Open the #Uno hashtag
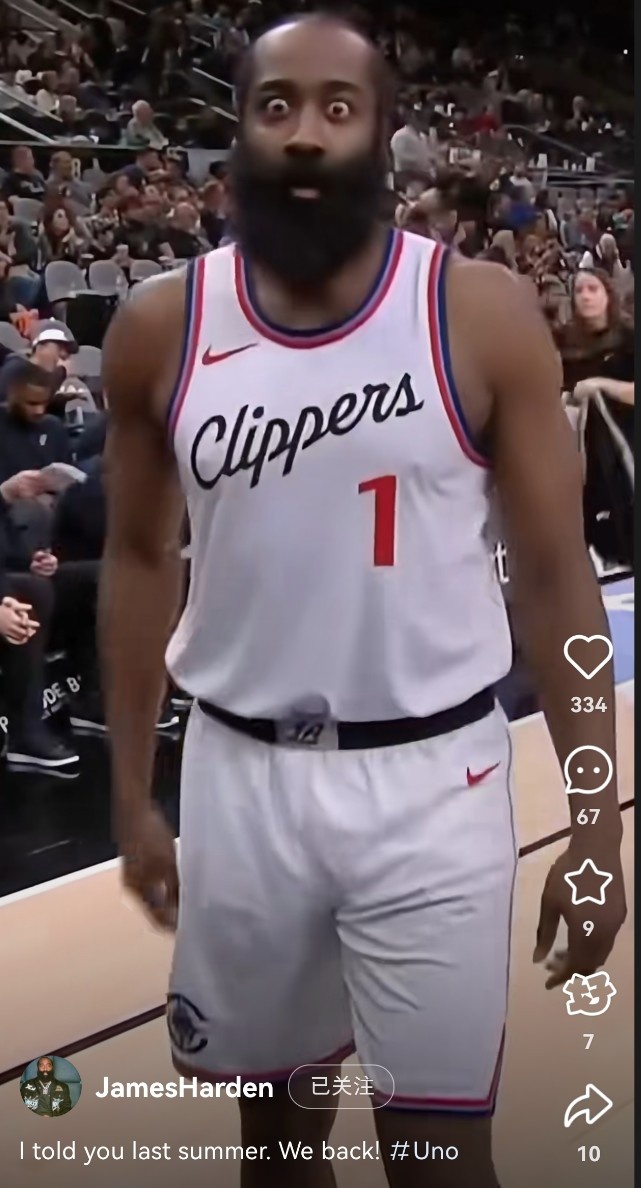 (x=423, y=1151)
